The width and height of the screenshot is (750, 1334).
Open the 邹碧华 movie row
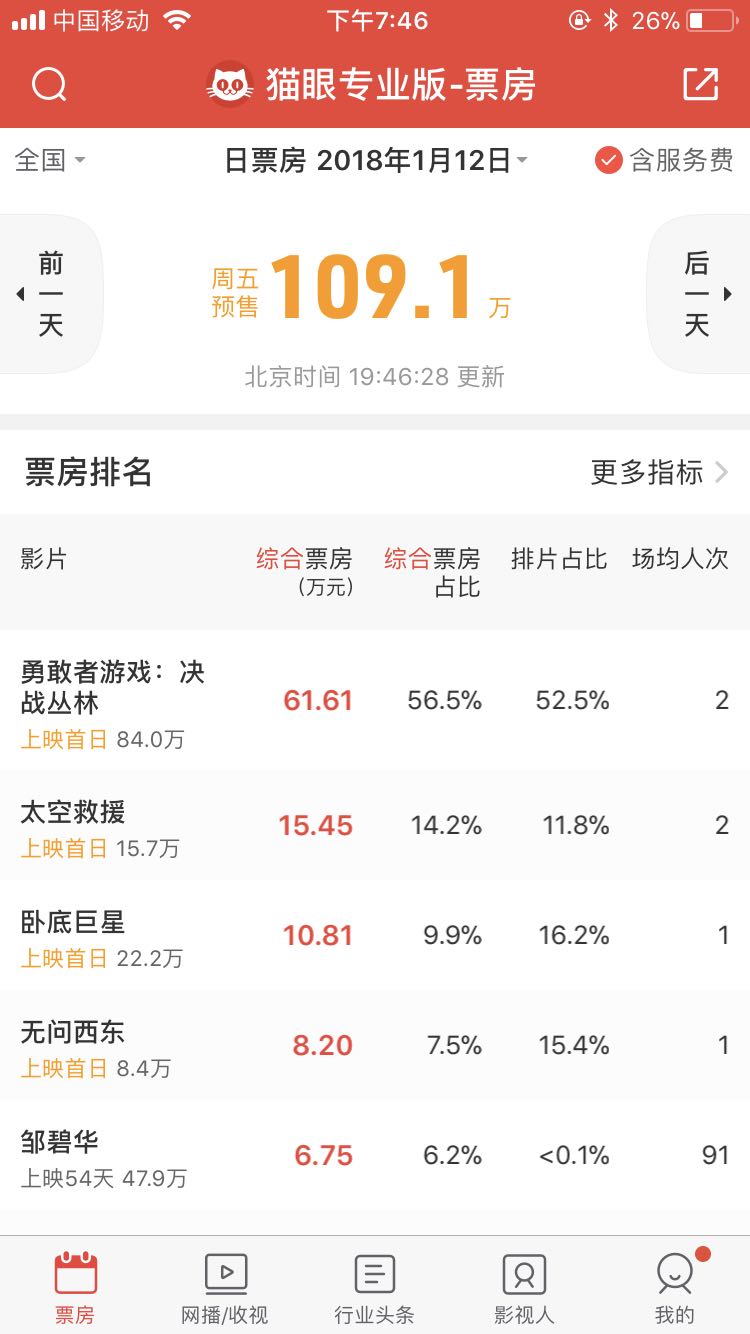click(x=375, y=1155)
